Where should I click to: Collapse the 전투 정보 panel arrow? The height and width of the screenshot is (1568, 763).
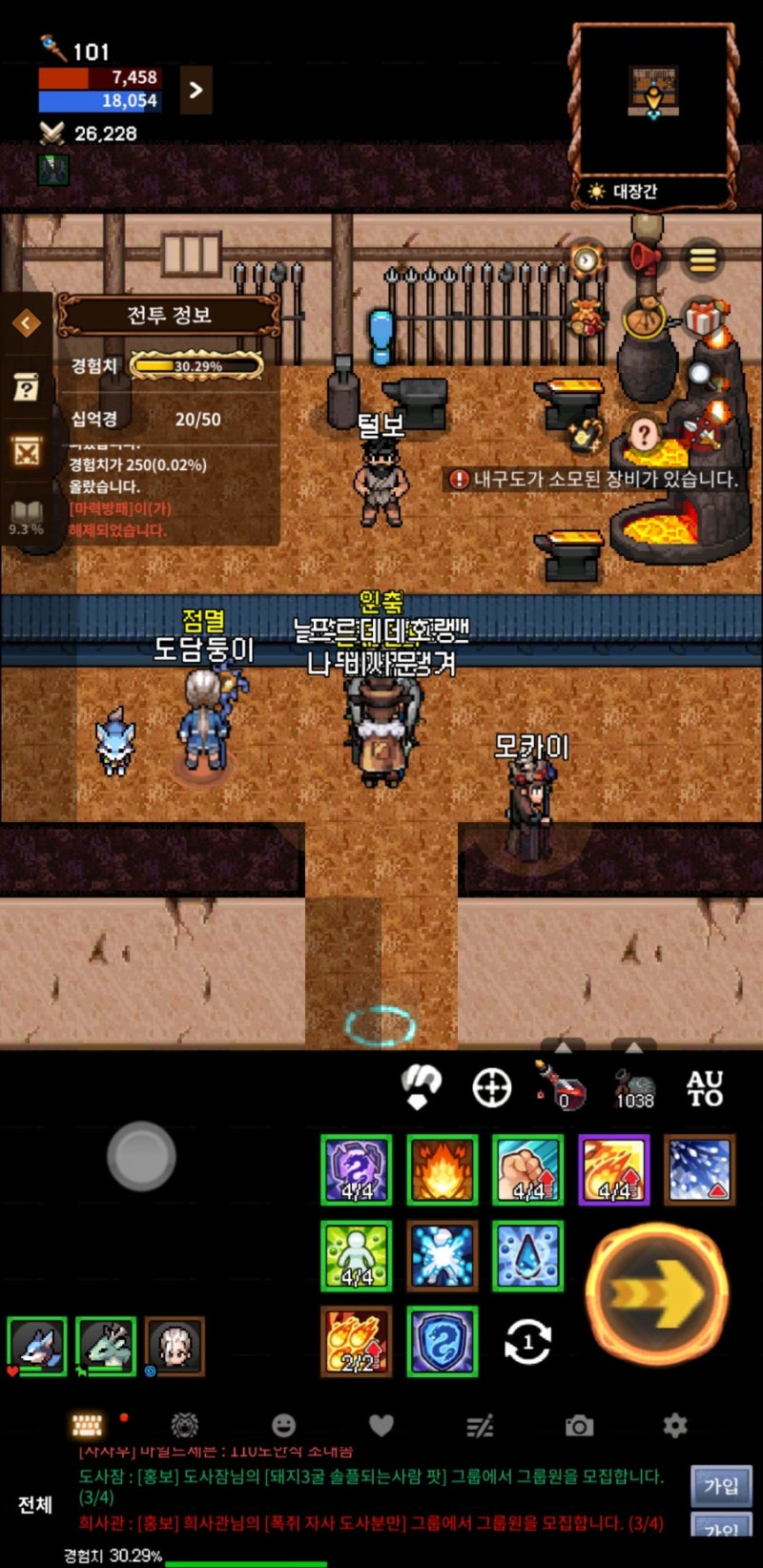[x=26, y=323]
